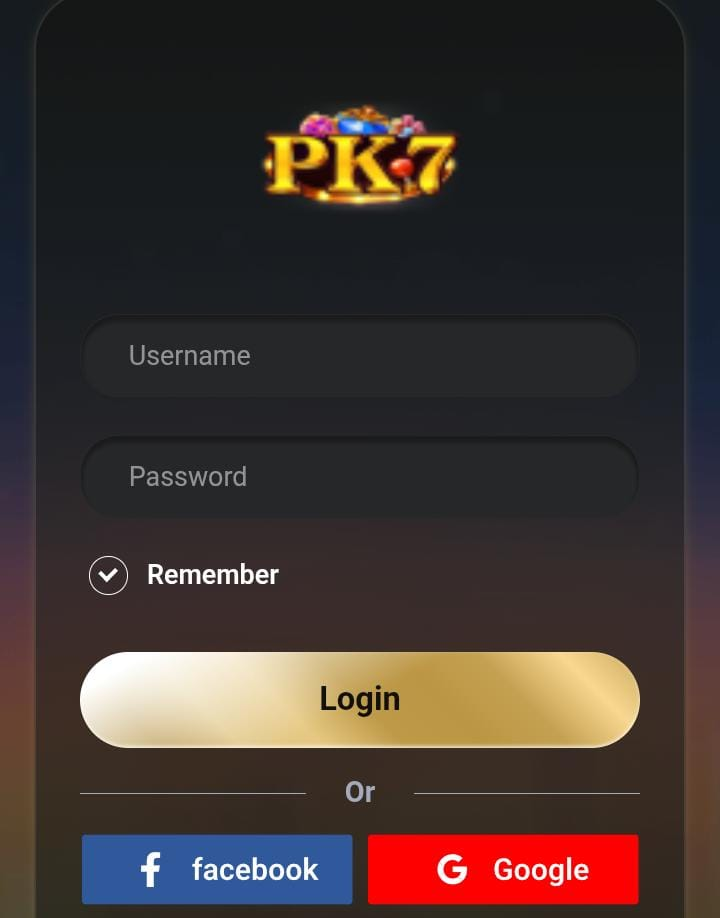Image resolution: width=720 pixels, height=918 pixels.
Task: Tap the gold Login button
Action: (360, 699)
